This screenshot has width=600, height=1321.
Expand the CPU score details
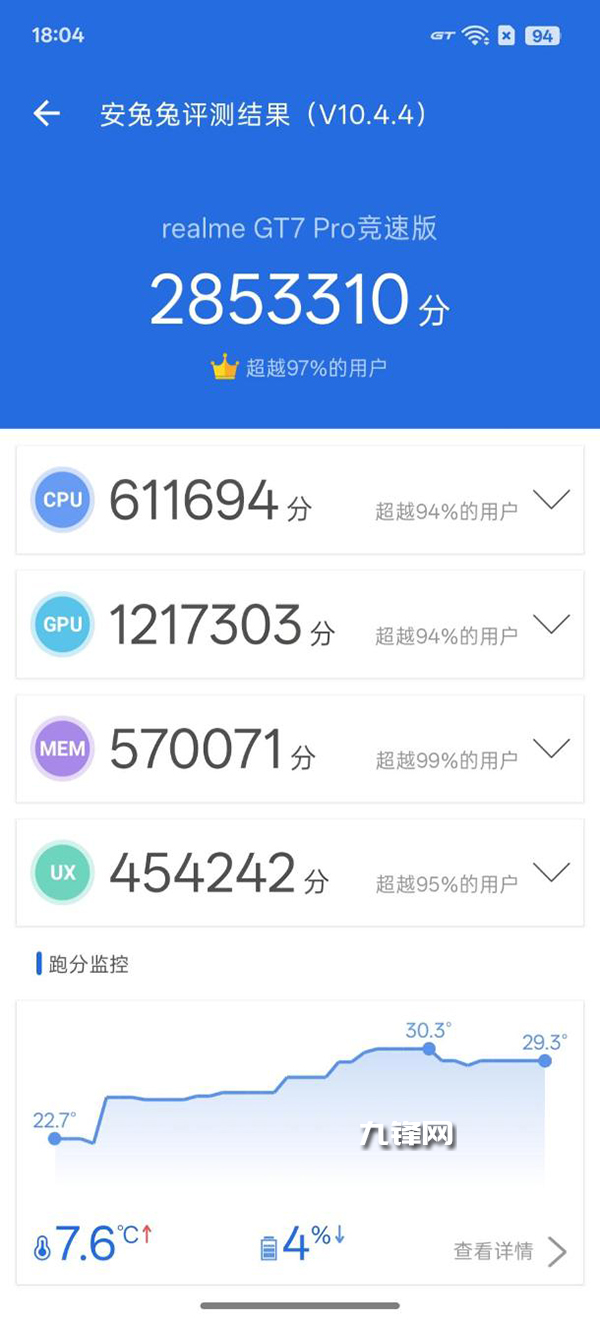click(x=551, y=499)
